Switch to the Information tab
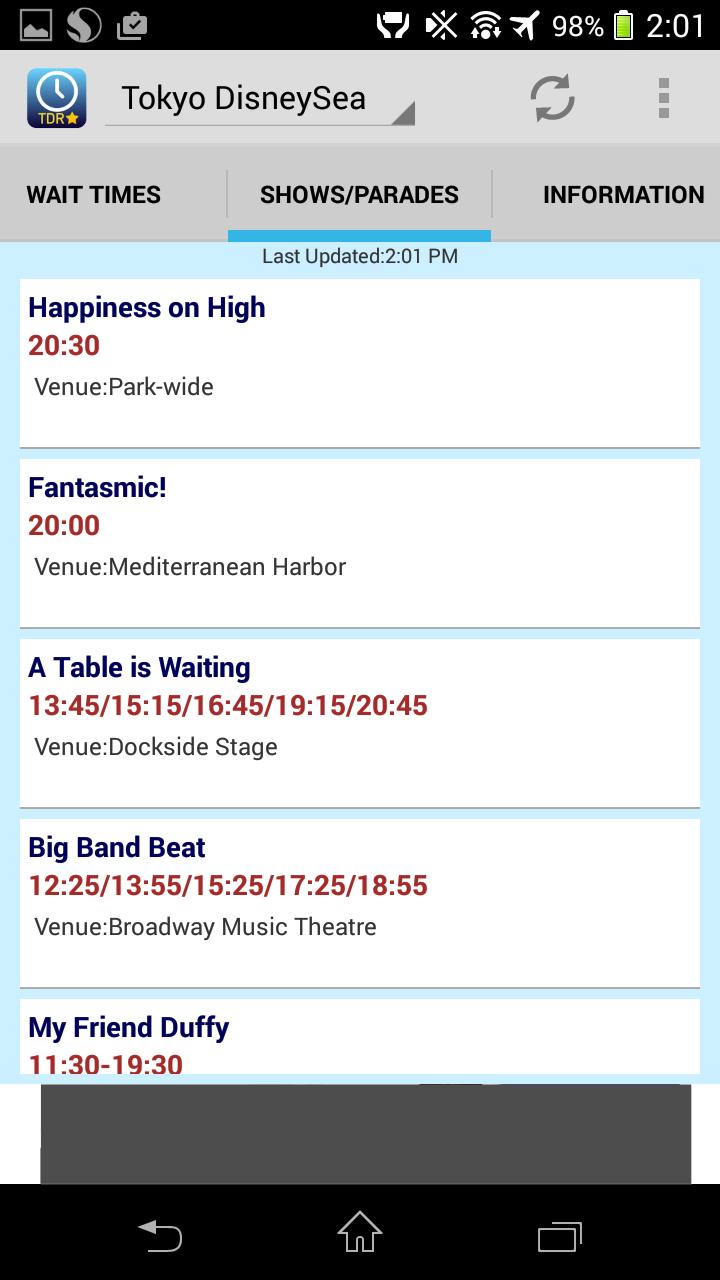This screenshot has width=720, height=1280. (x=623, y=195)
